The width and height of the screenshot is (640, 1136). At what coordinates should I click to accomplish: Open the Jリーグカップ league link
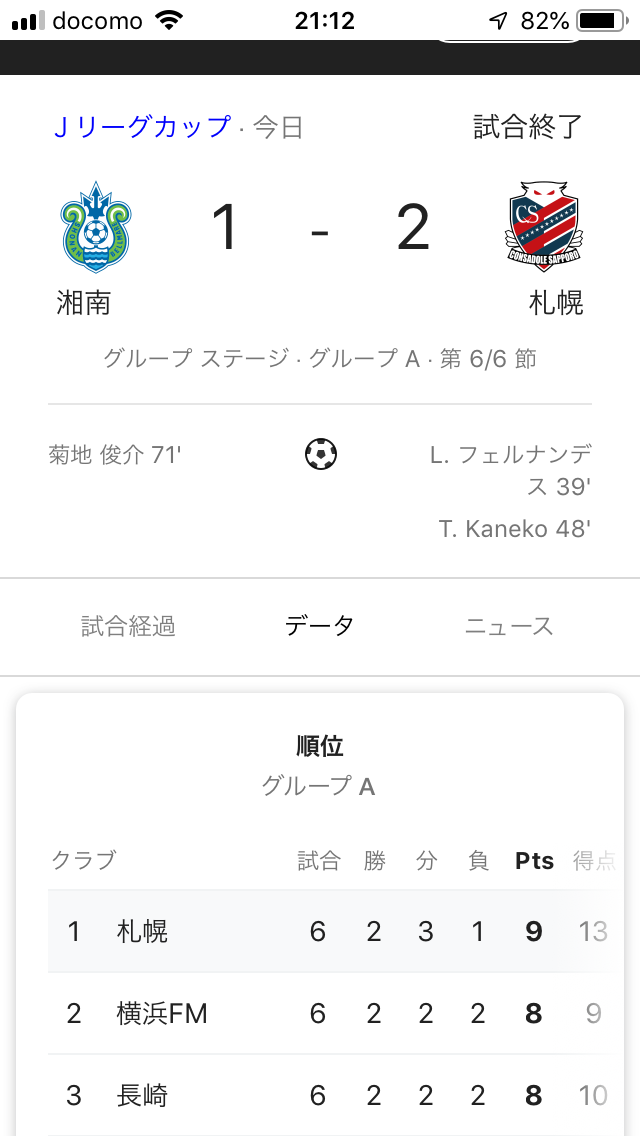[142, 128]
